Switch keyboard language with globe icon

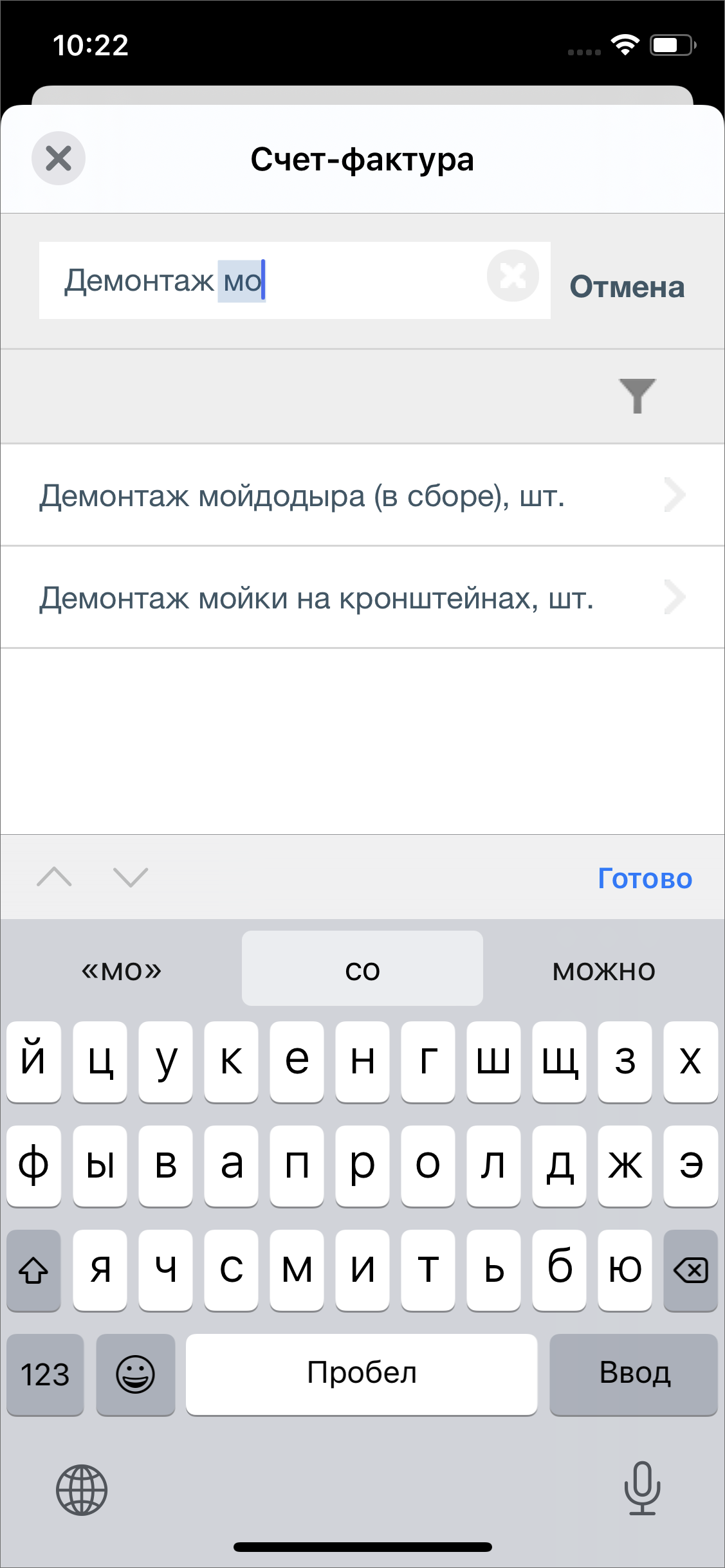click(x=82, y=1490)
